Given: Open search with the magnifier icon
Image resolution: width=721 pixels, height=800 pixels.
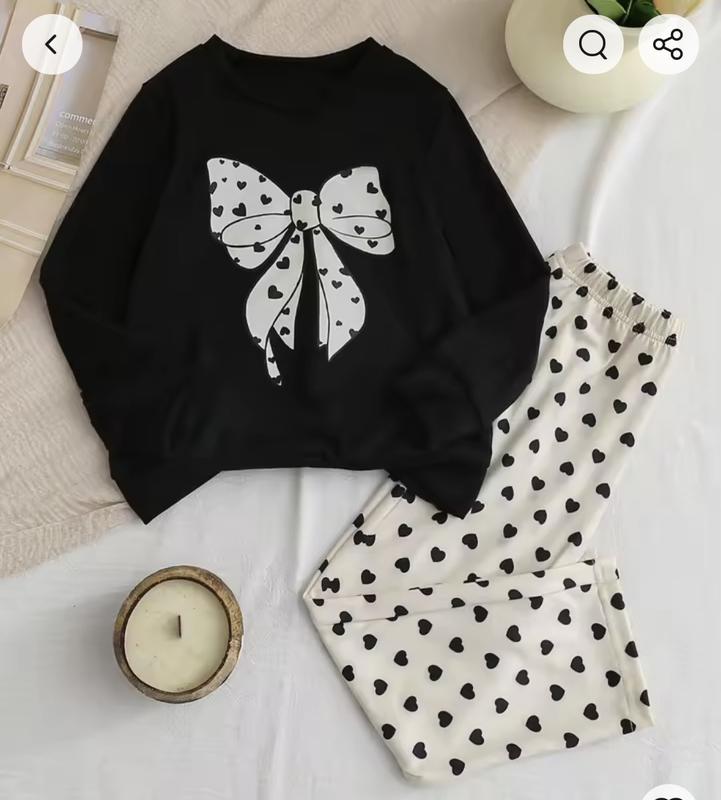Looking at the screenshot, I should [593, 44].
